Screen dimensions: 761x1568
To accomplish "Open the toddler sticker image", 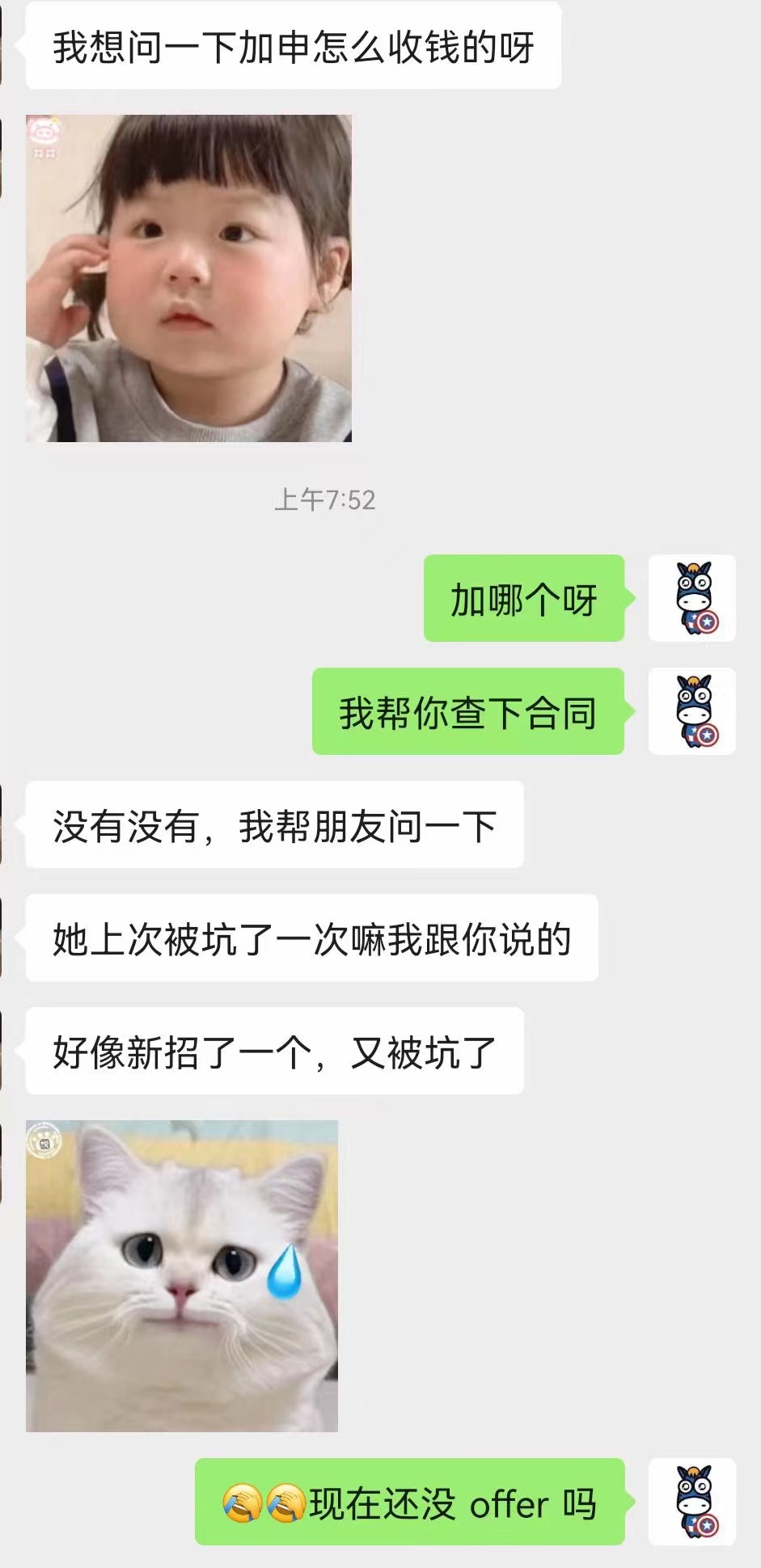I will coord(188,278).
